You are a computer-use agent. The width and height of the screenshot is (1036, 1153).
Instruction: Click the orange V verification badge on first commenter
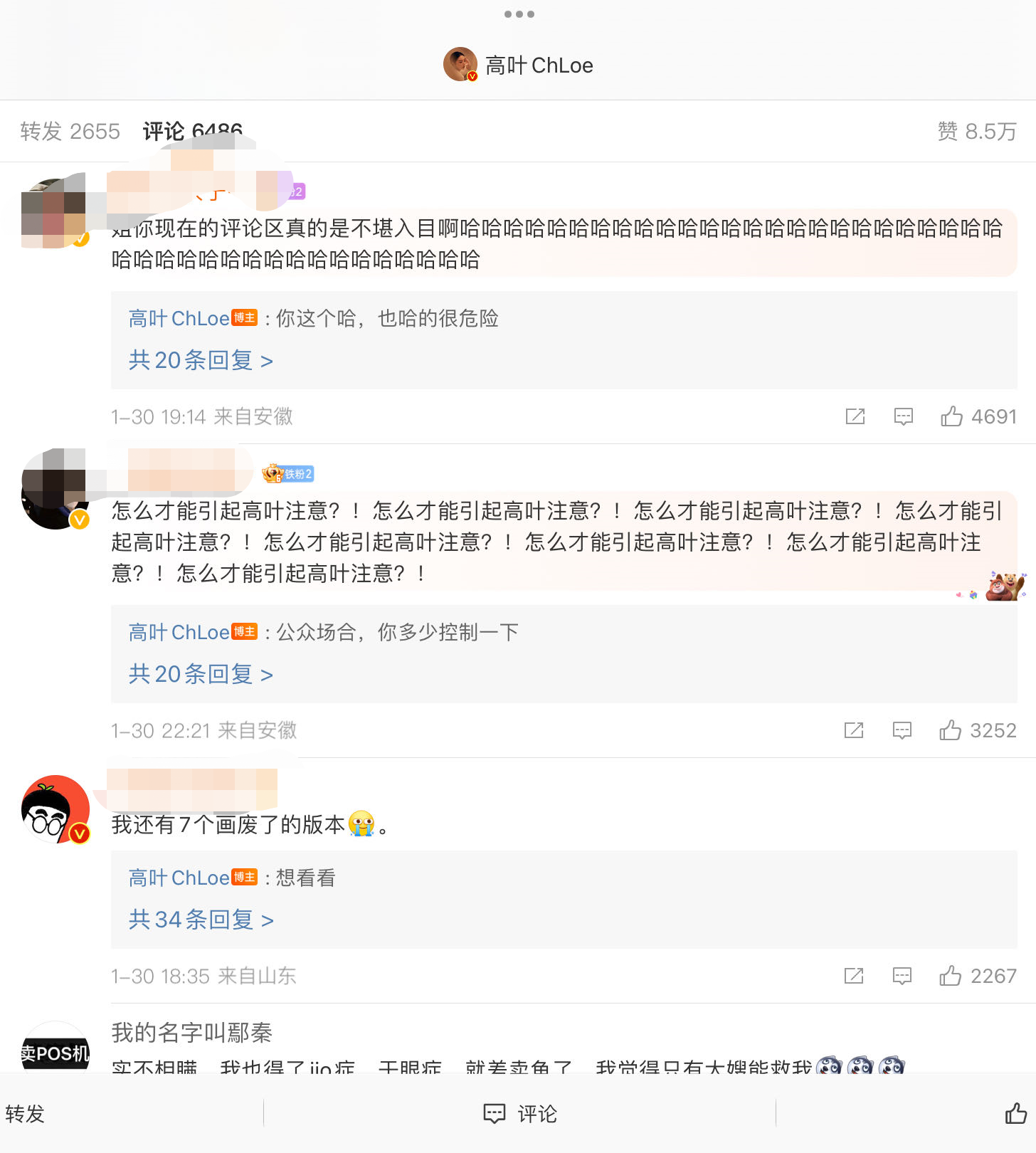click(x=80, y=238)
